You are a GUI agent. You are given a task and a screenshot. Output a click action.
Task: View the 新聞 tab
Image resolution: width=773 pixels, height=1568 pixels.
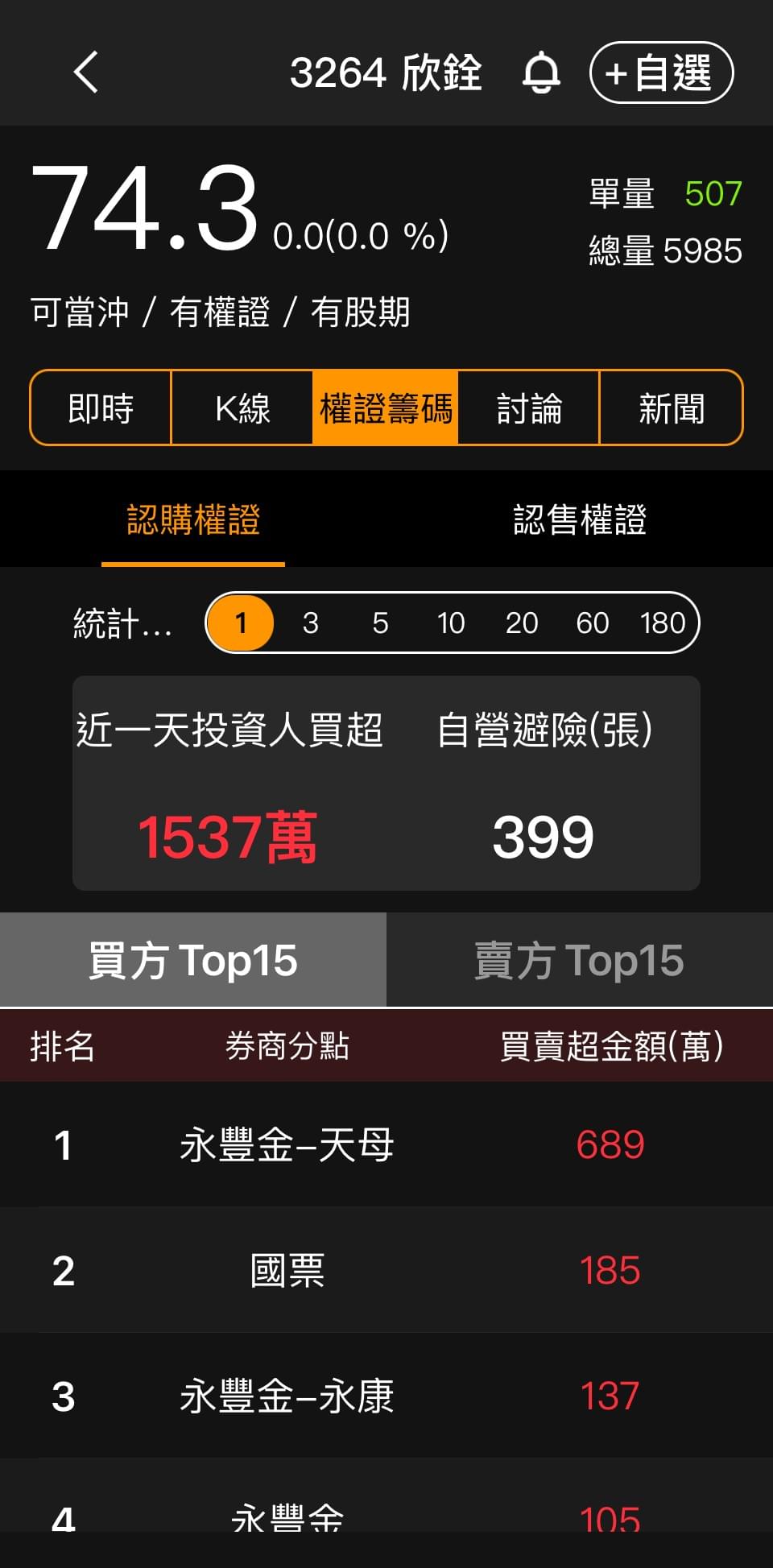pos(671,408)
